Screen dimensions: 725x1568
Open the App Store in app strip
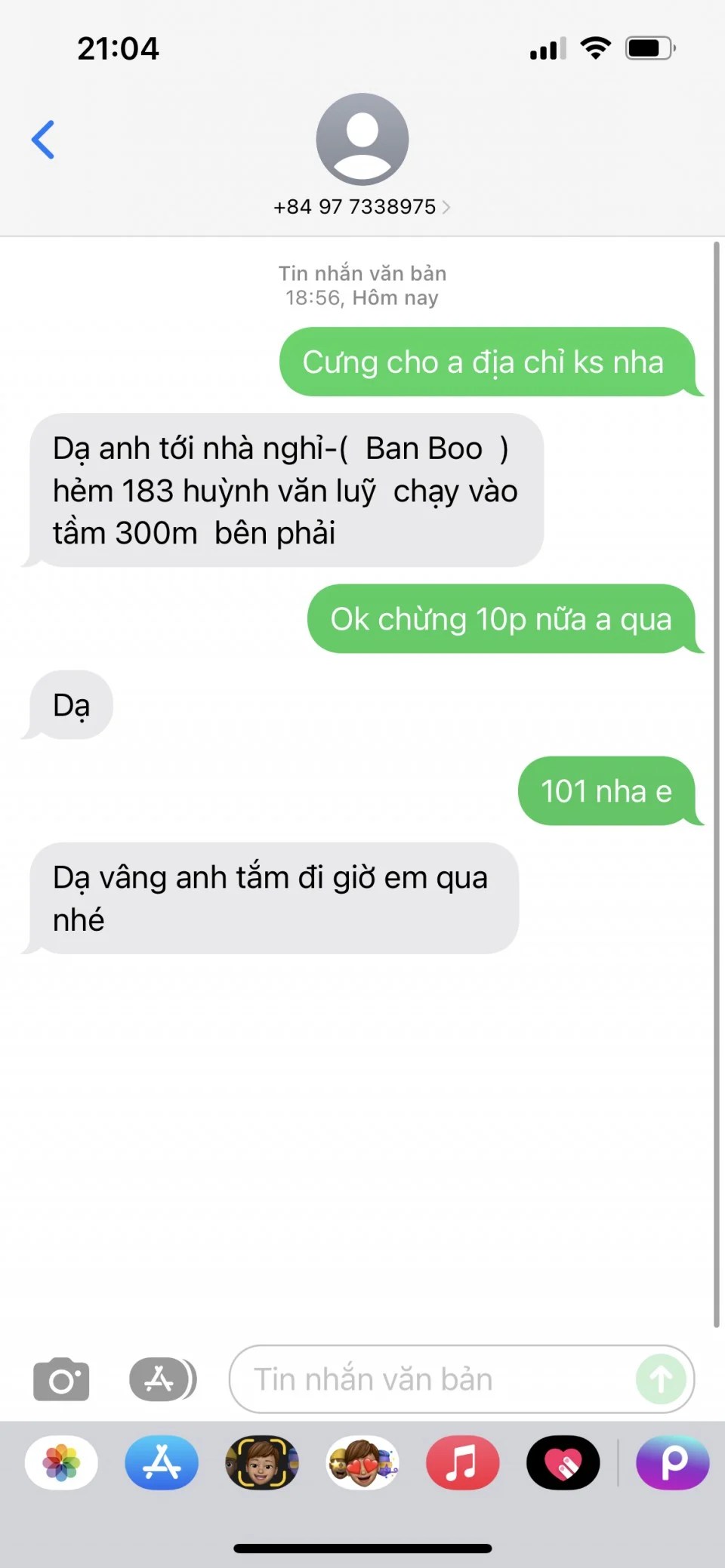coord(162,1463)
